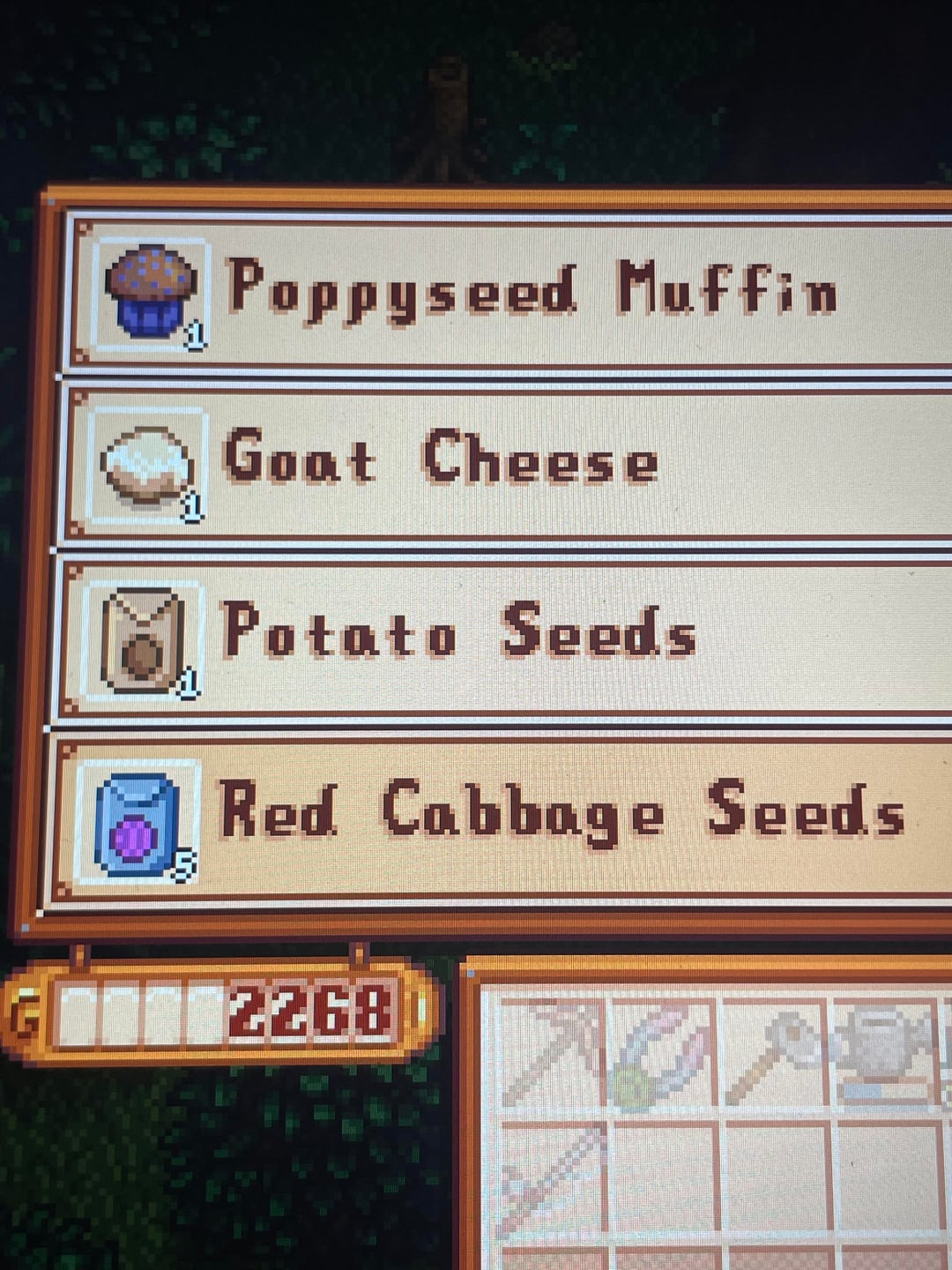This screenshot has width=952, height=1270.
Task: Buy the Poppyseed Muffin
Action: pyautogui.click(x=529, y=291)
